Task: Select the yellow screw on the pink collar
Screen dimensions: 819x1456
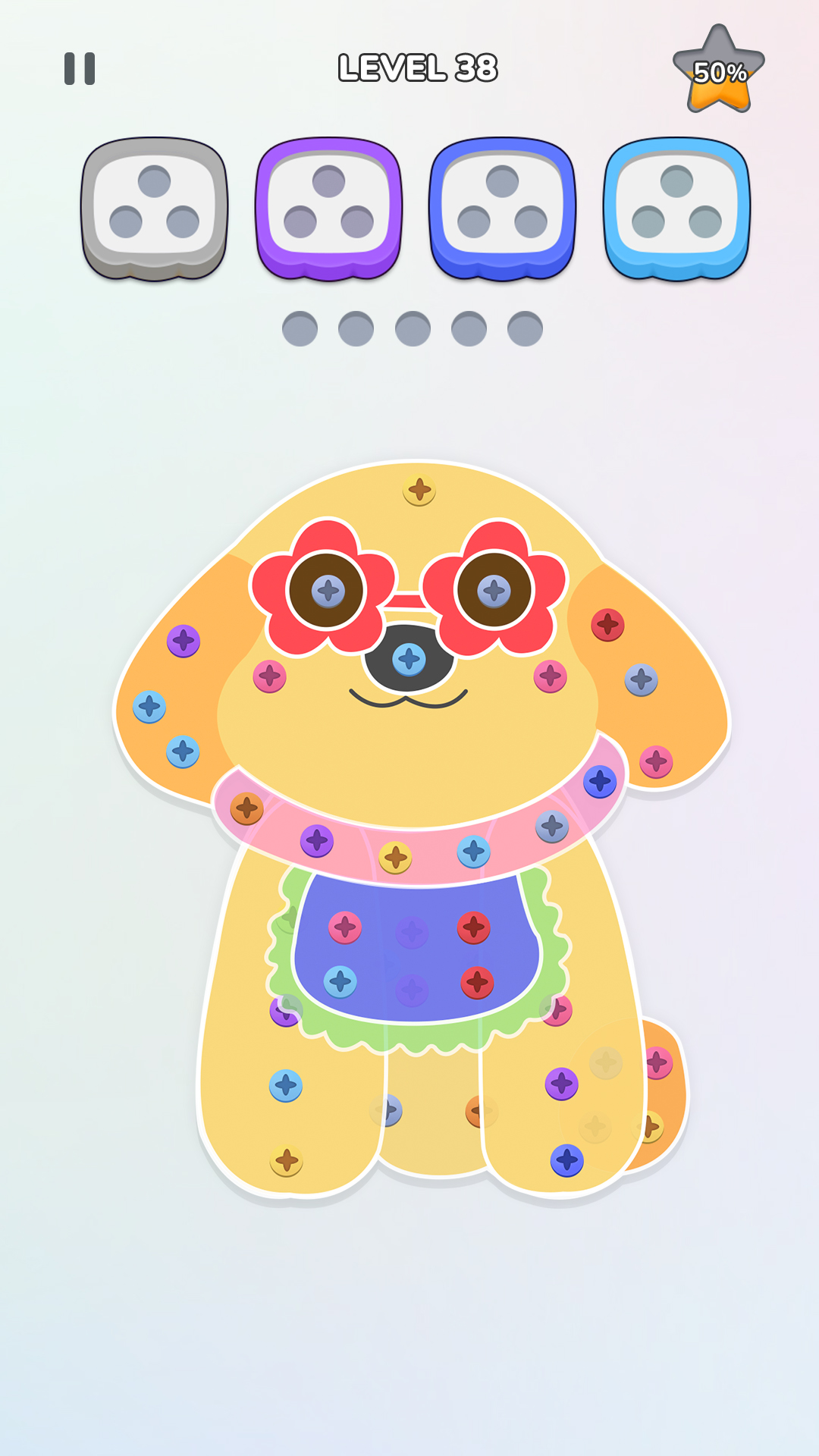Action: pyautogui.click(x=395, y=858)
